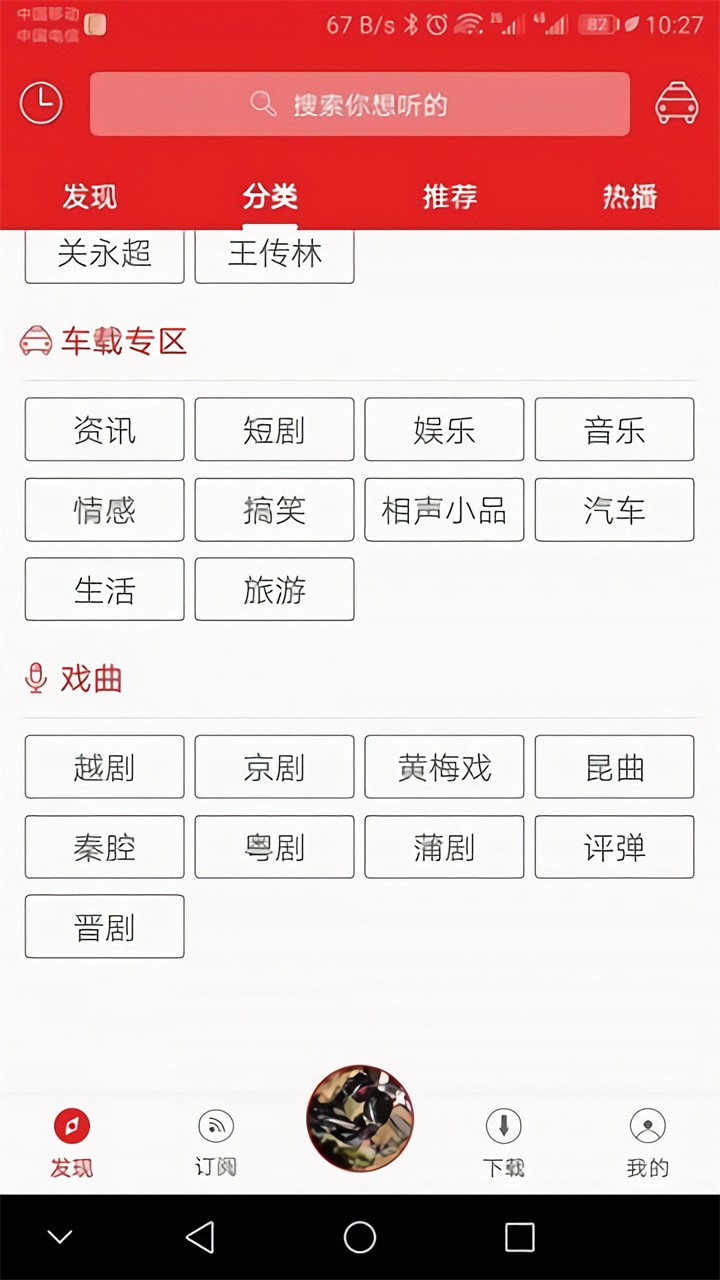This screenshot has height=1280, width=720.
Task: Open the 昆曲 category
Action: (614, 767)
